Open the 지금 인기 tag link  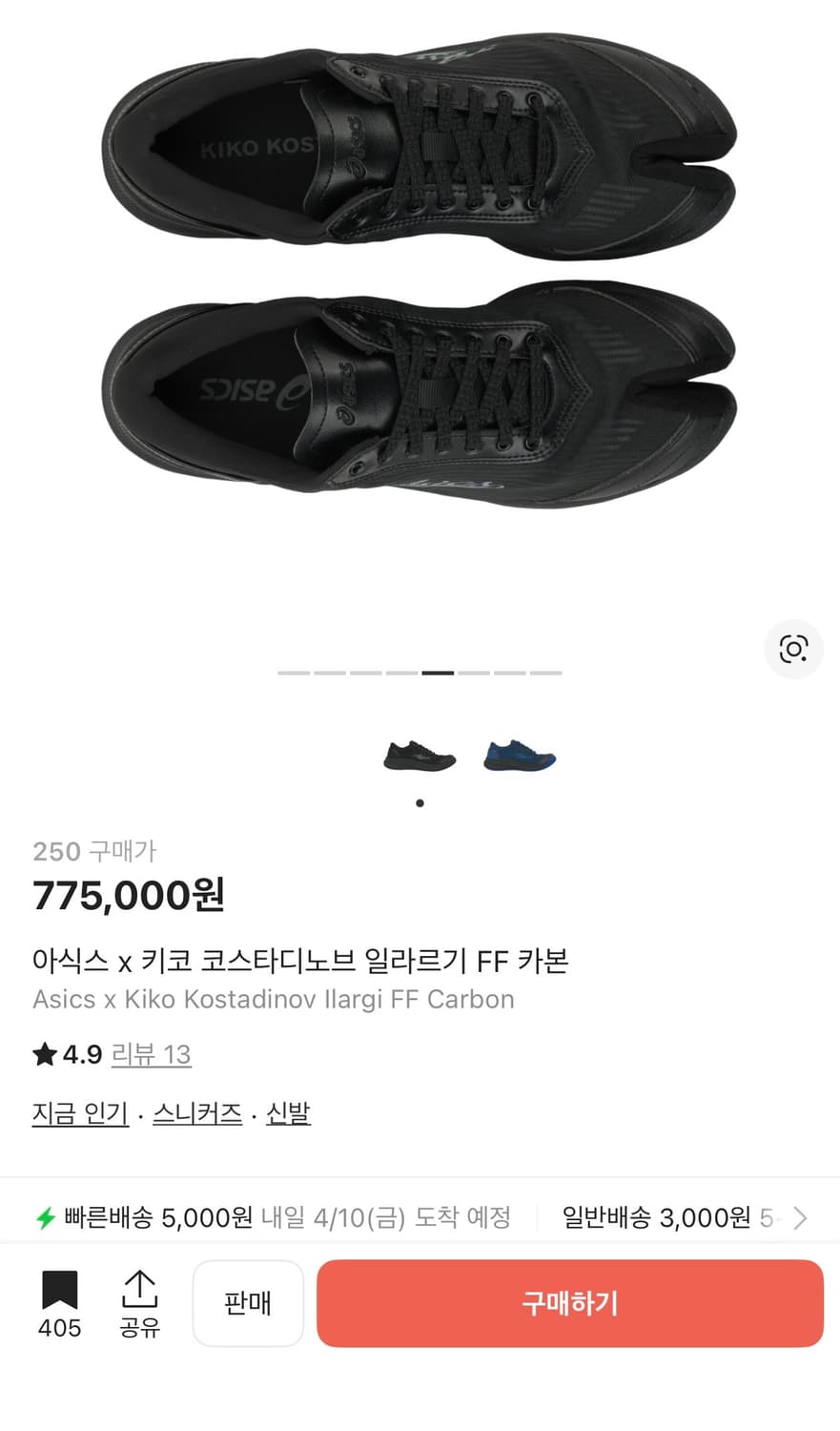tap(80, 1112)
